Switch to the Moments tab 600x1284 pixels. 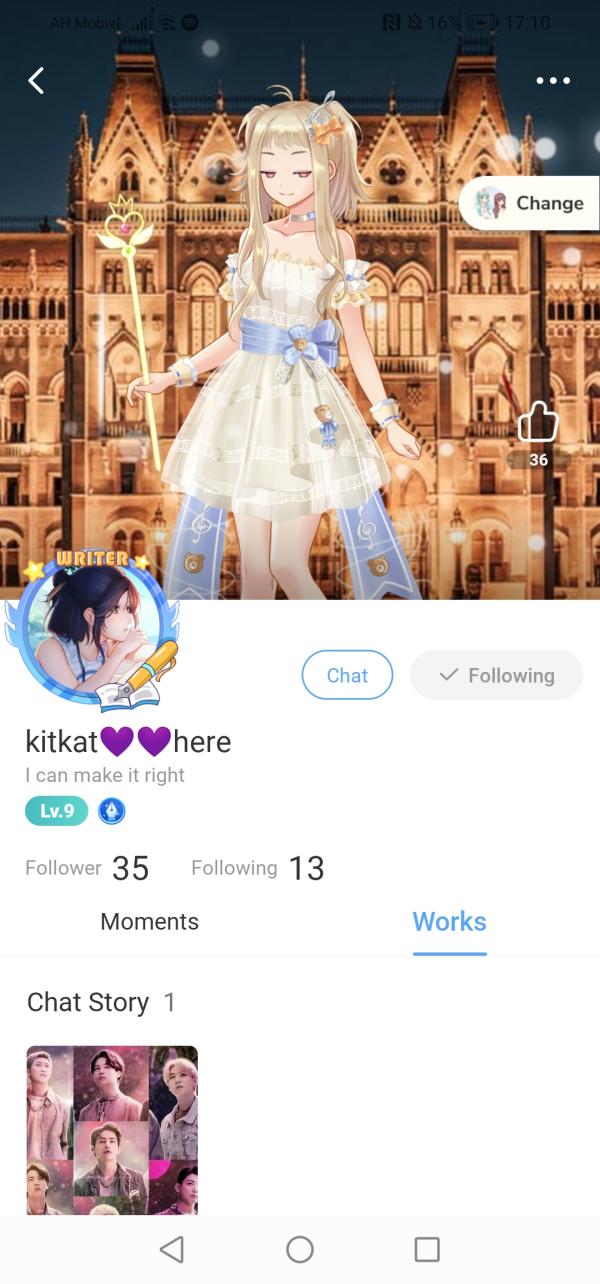150,921
